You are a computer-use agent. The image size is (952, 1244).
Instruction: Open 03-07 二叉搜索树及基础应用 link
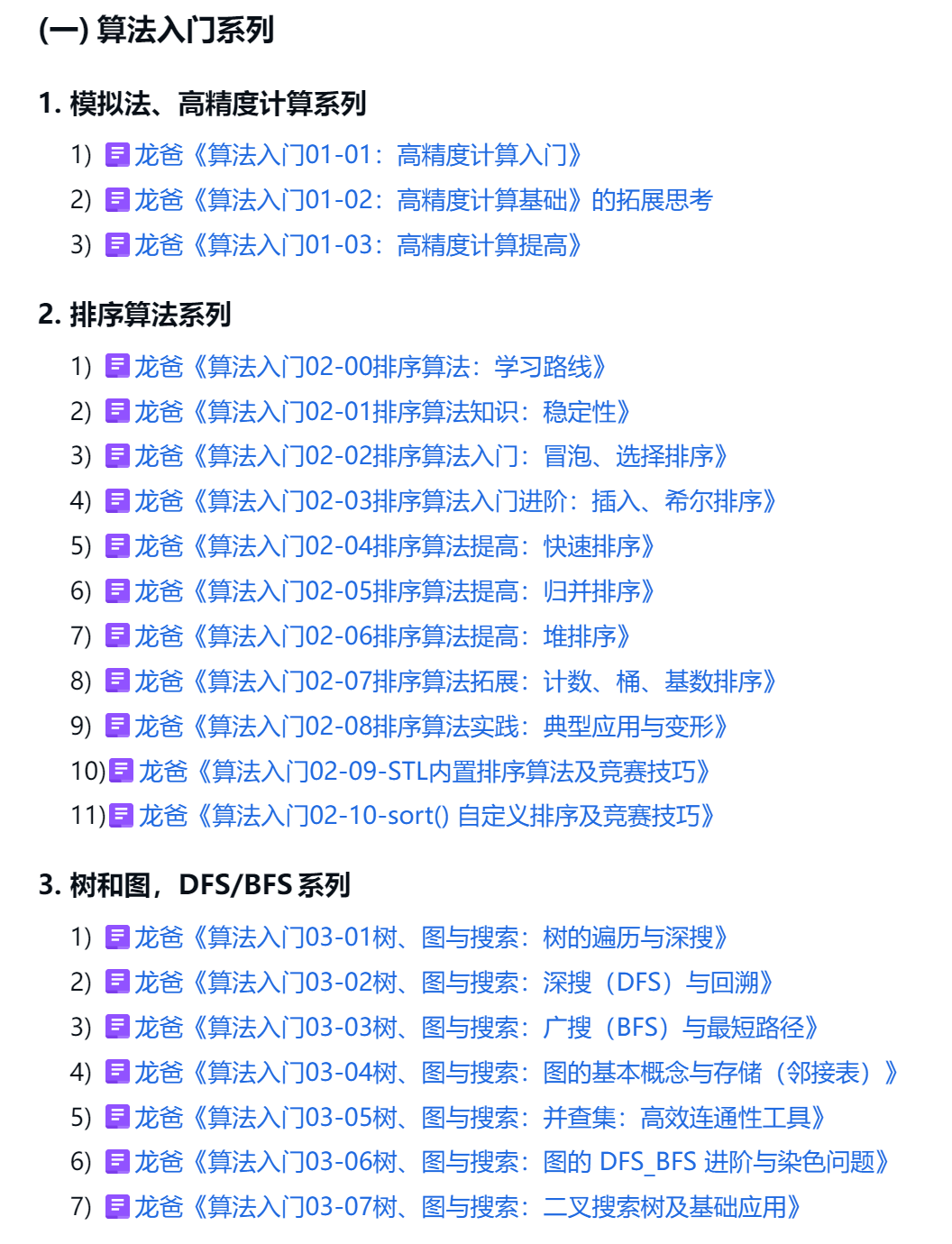click(467, 1207)
